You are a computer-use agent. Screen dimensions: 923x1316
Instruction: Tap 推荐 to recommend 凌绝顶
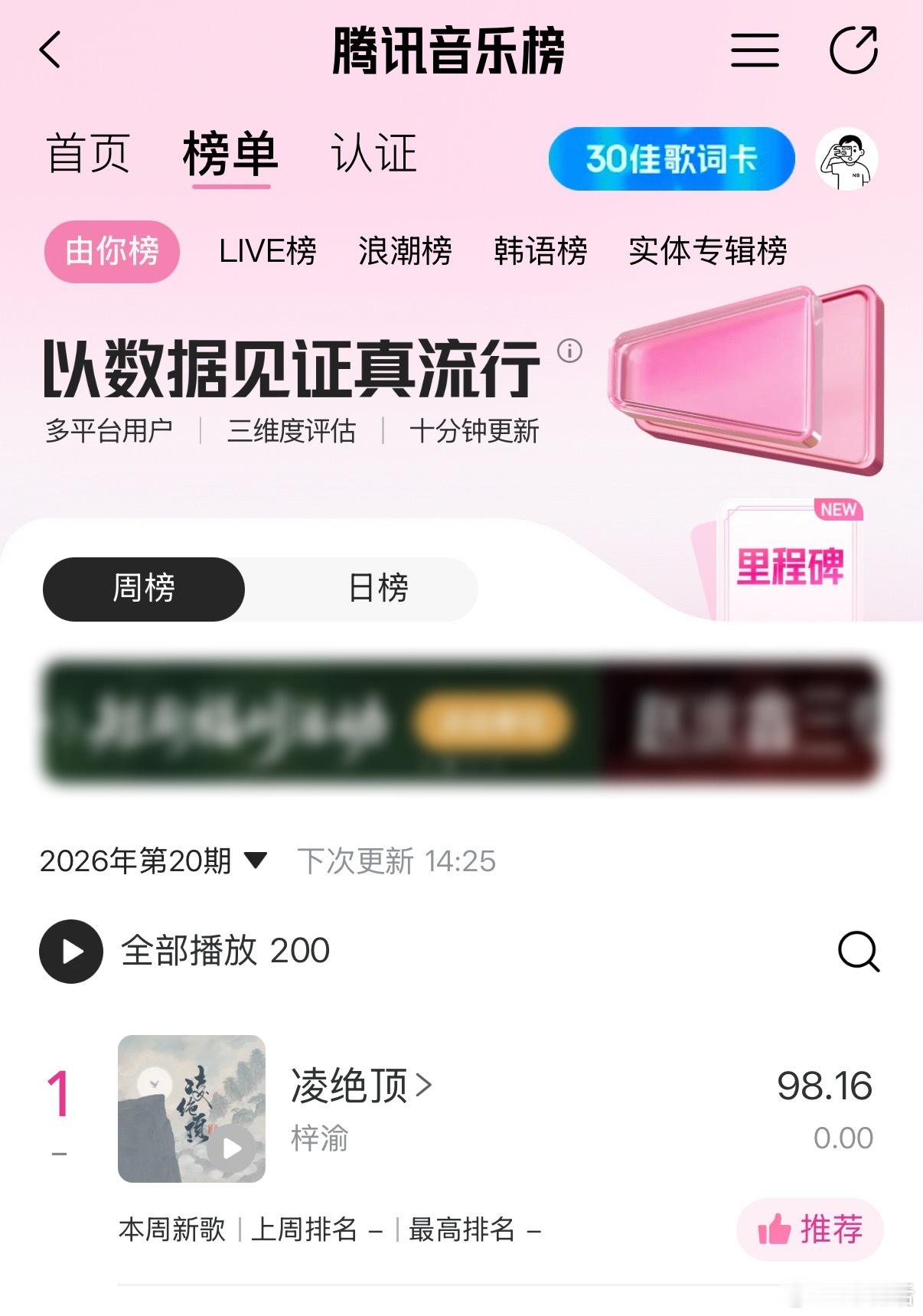pyautogui.click(x=810, y=1229)
